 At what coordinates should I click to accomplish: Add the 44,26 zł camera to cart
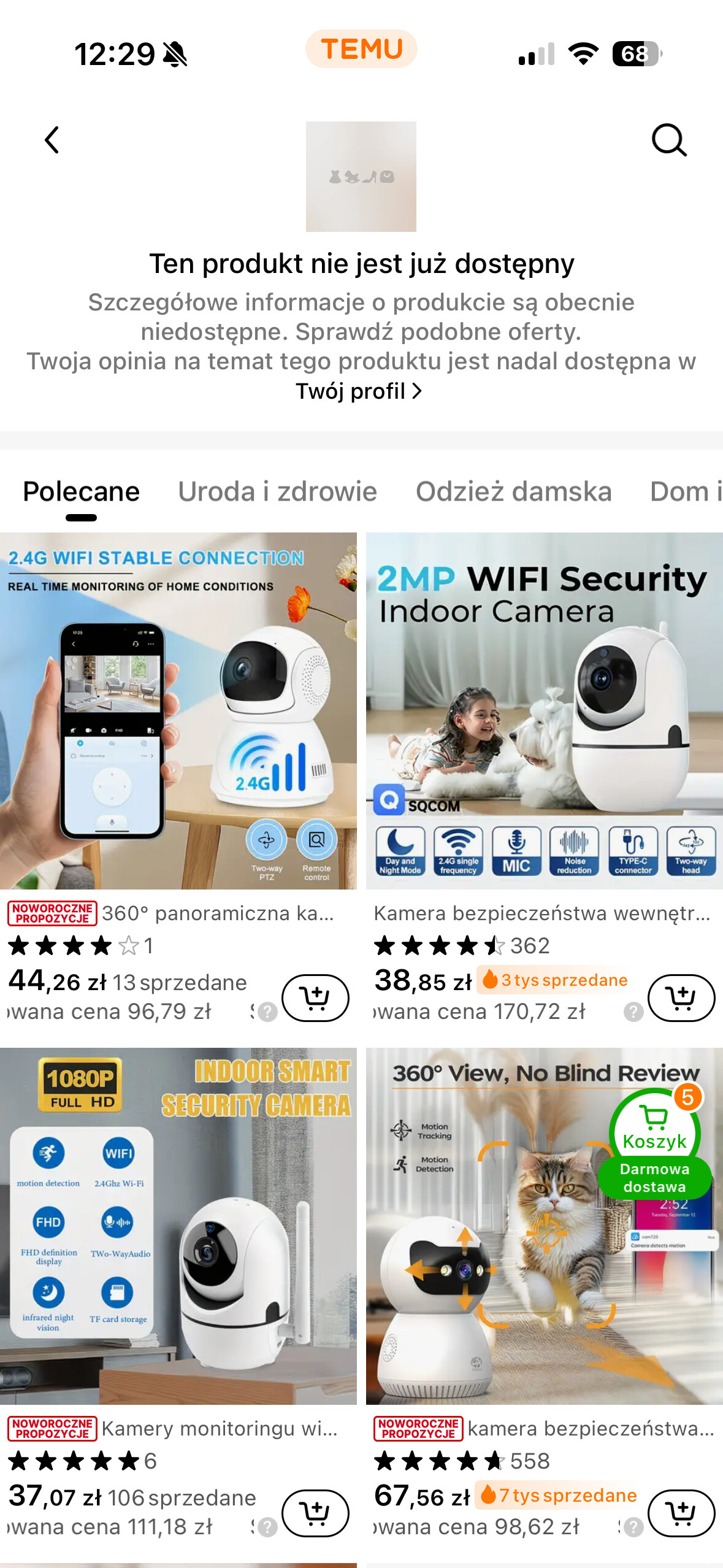point(315,997)
